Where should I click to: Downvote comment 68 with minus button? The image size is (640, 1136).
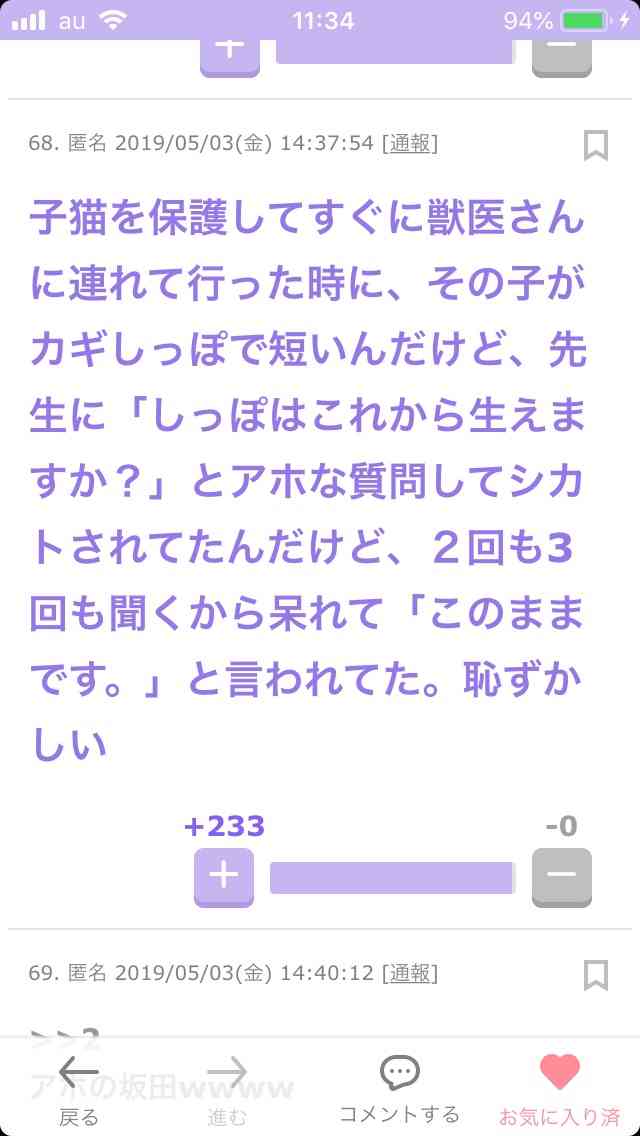pos(562,877)
